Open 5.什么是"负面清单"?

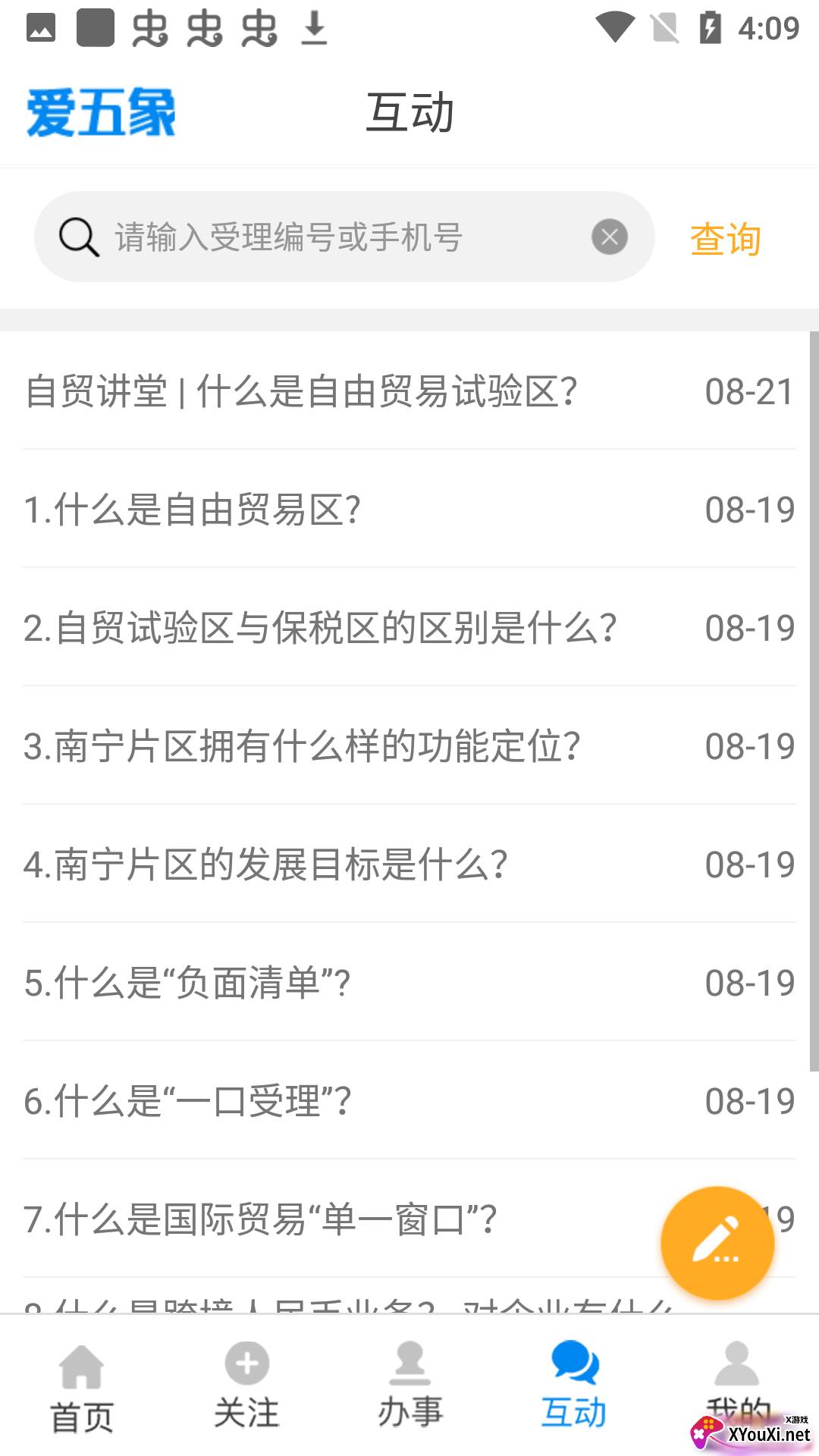pos(187,981)
